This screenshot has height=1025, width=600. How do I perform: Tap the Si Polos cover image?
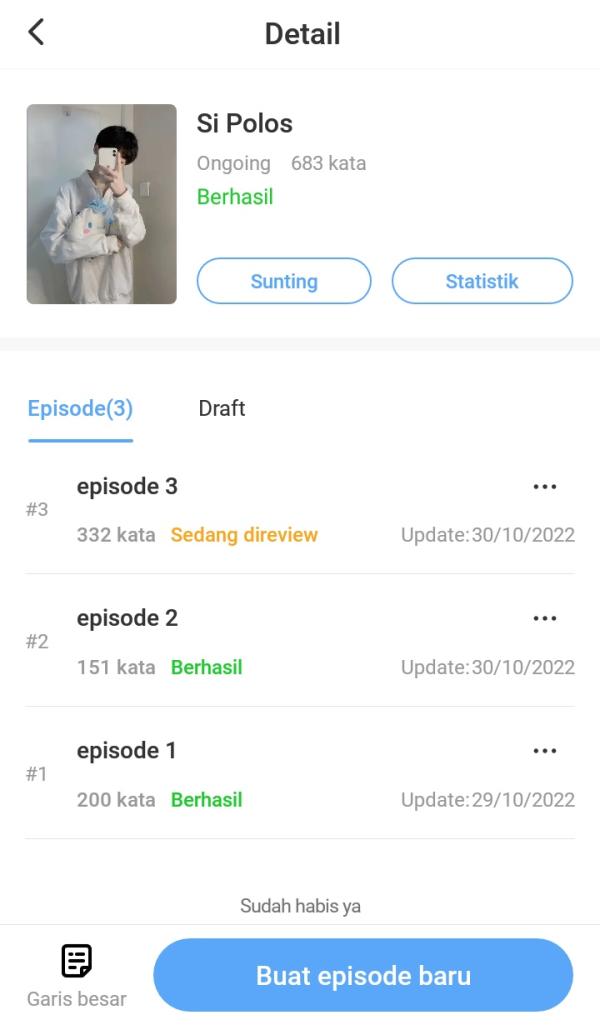click(102, 204)
